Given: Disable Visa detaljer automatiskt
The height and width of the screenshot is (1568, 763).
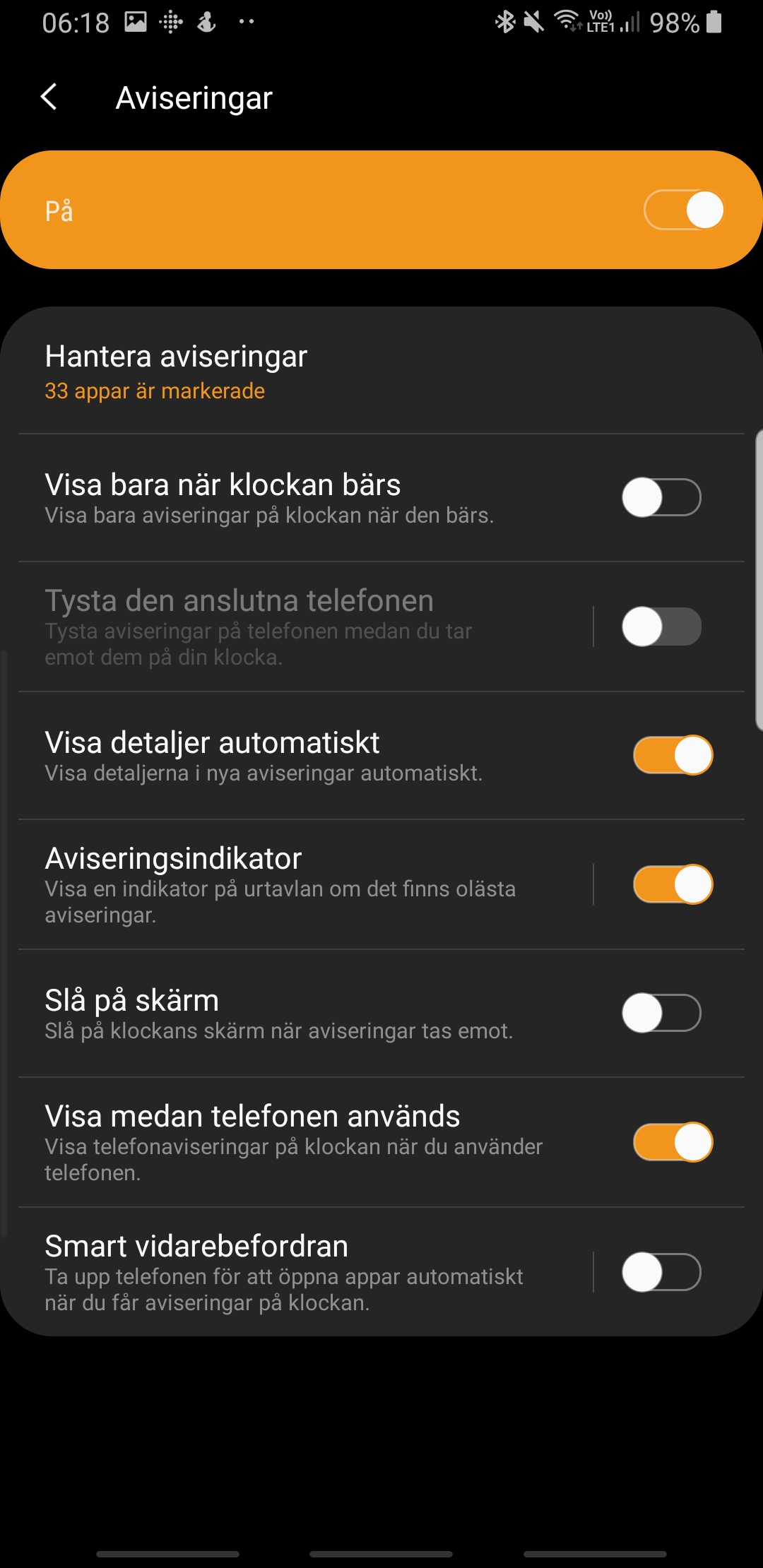Looking at the screenshot, I should (x=673, y=755).
